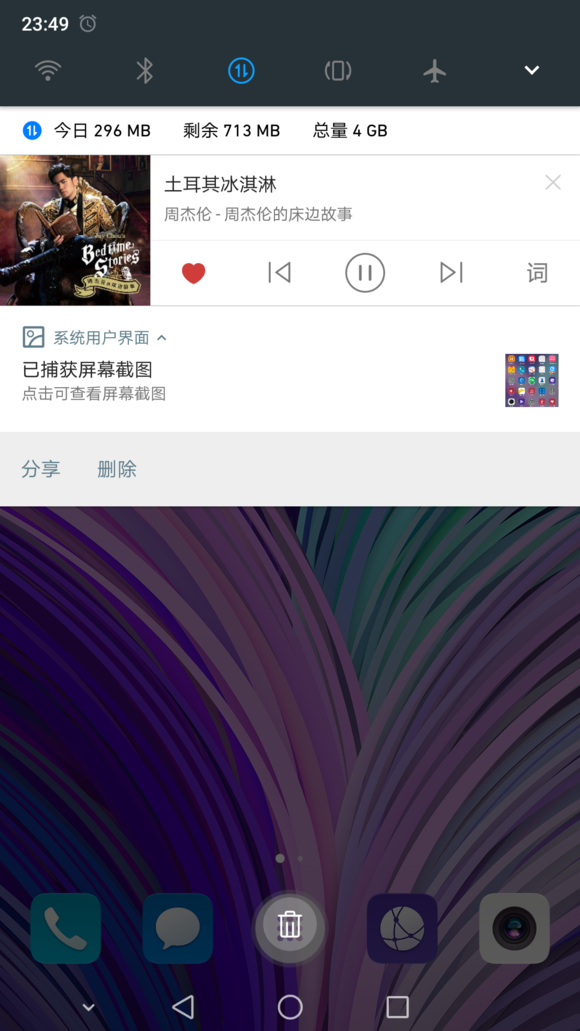Viewport: 580px width, 1031px height.
Task: Share the captured screenshot via 分享
Action: coord(41,469)
